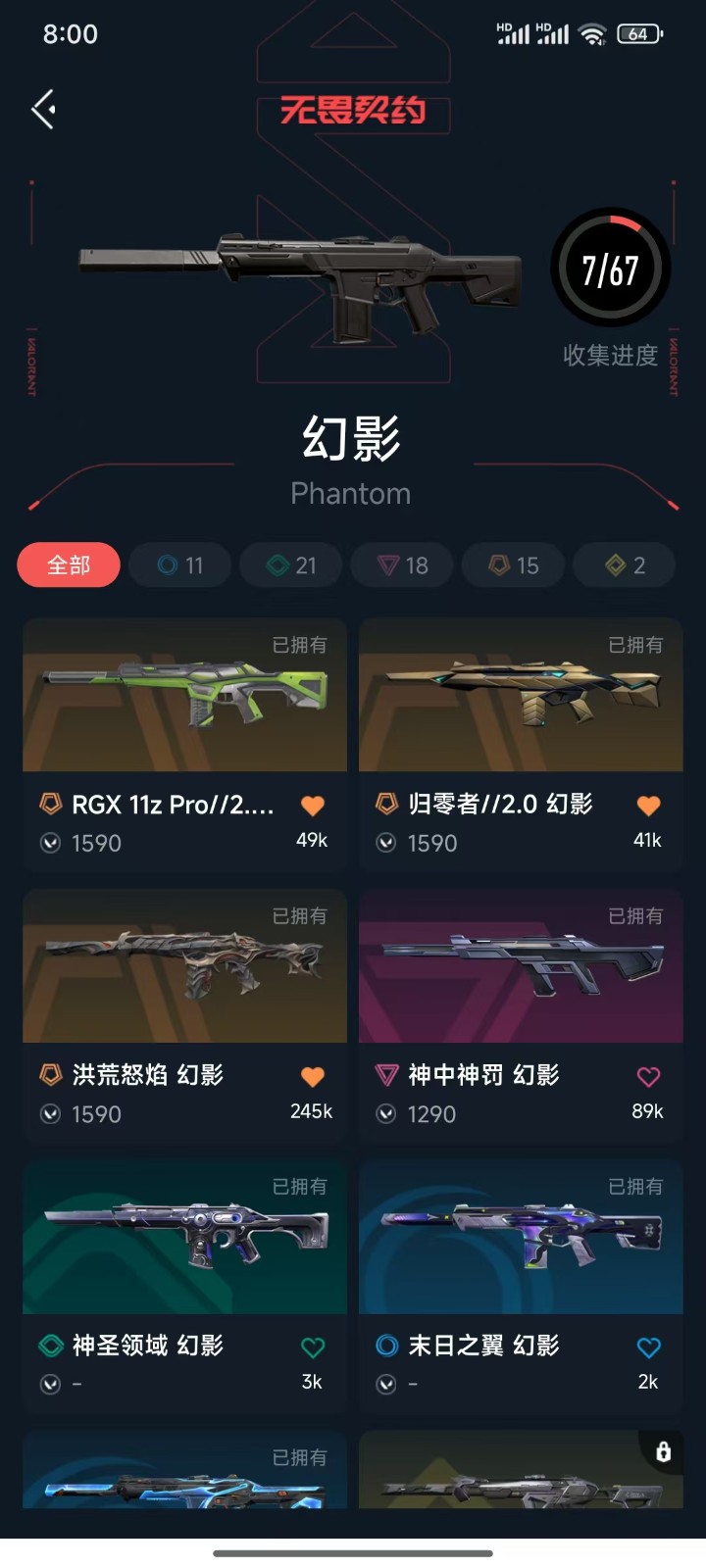Screen dimensions: 706x1568
Task: Unlike the RGX 11z Pro//2.0 skin
Action: click(312, 807)
